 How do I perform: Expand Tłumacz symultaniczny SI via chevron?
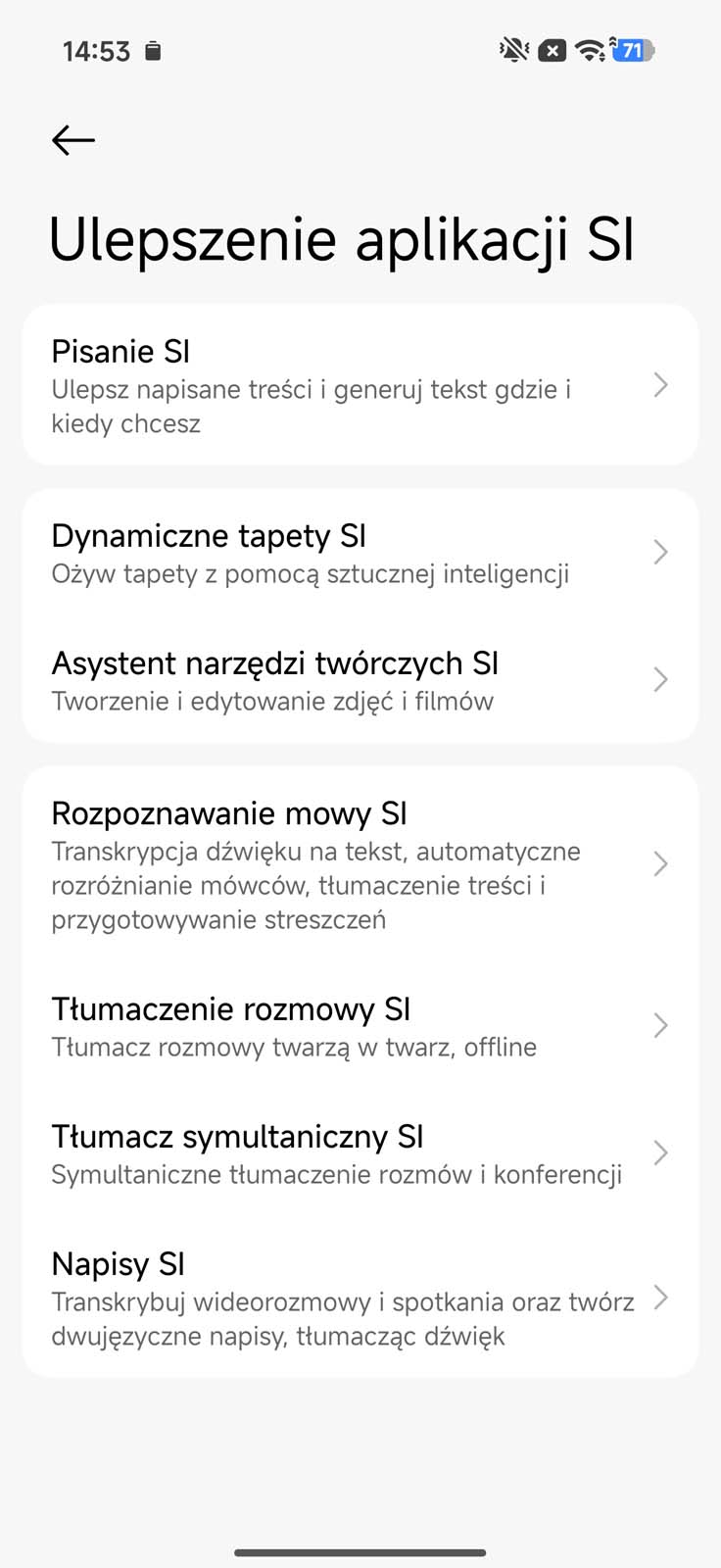point(660,1152)
